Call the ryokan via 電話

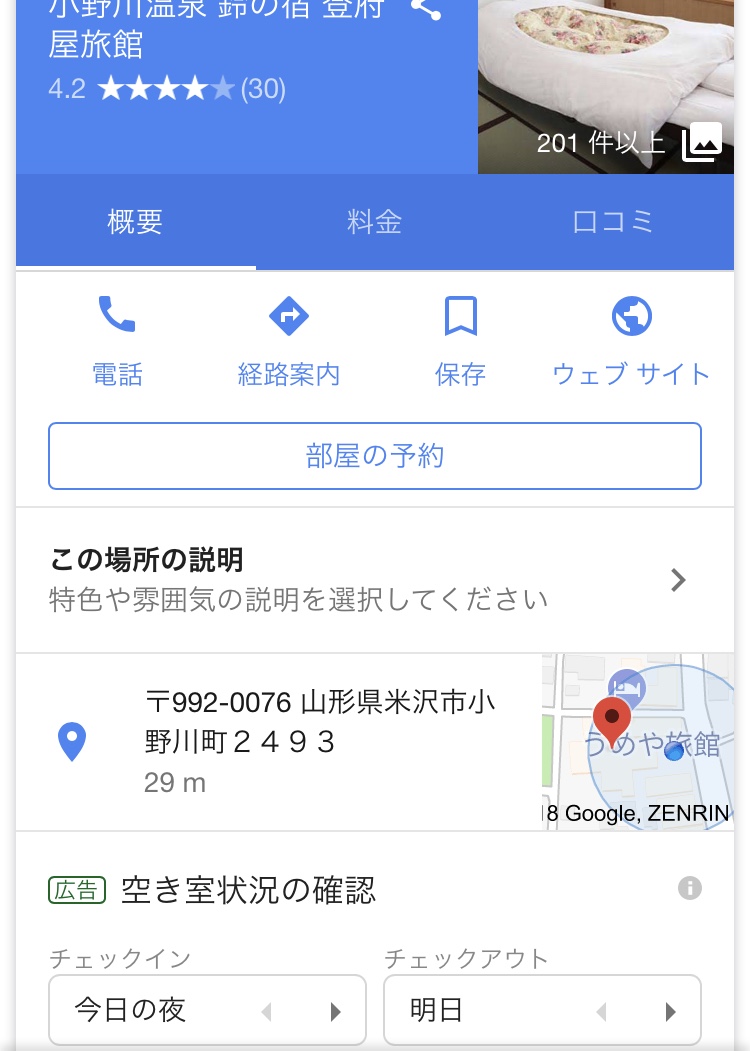tap(117, 342)
